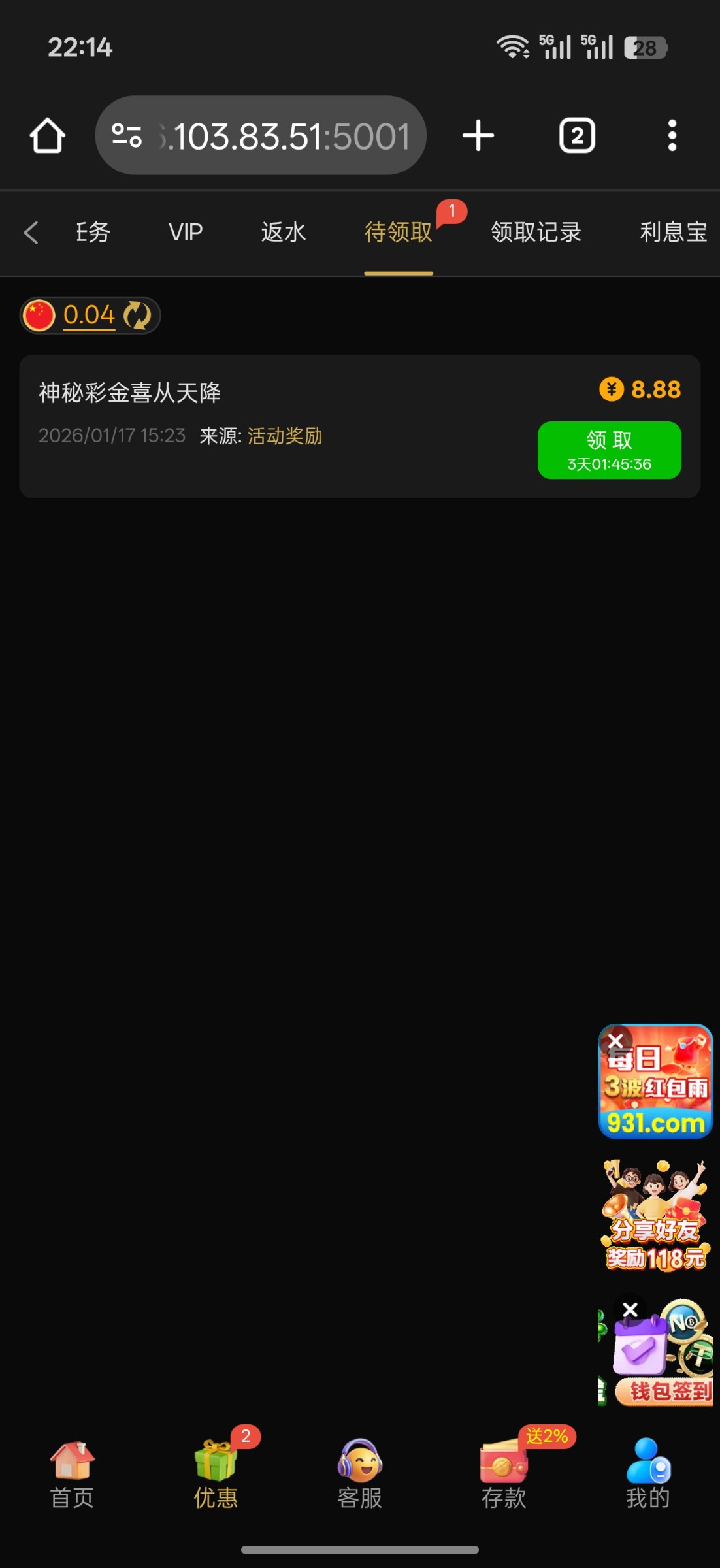
Task: Switch to the VIP tab
Action: tap(186, 233)
